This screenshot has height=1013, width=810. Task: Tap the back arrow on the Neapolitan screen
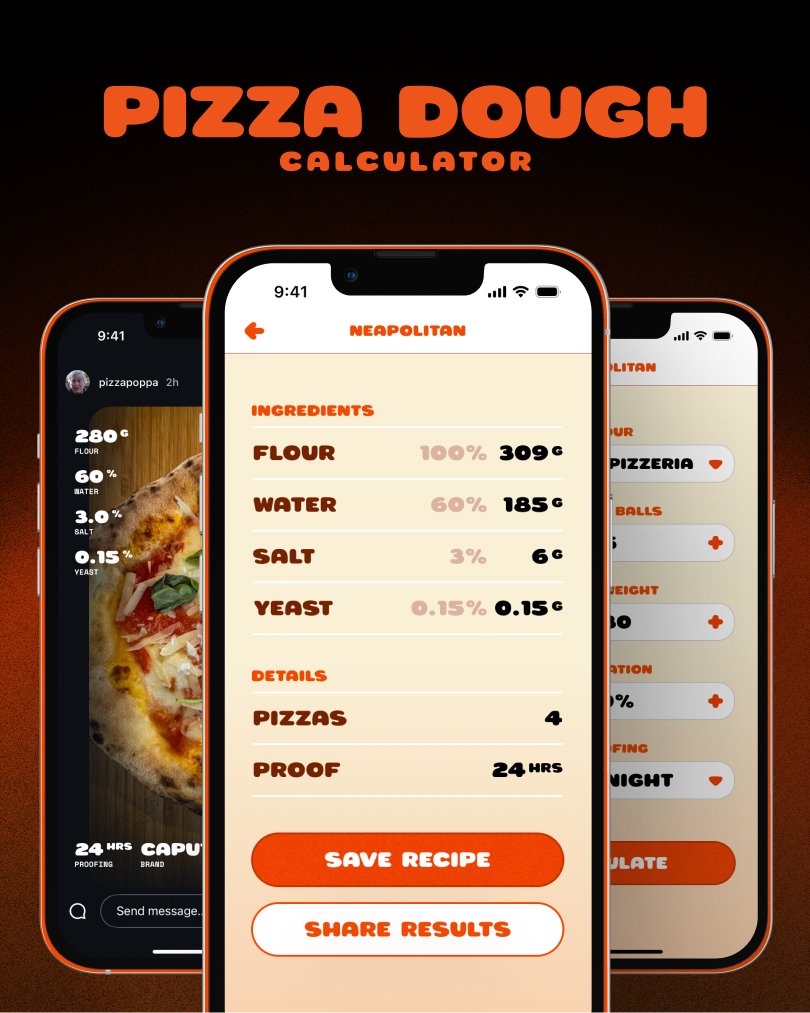pyautogui.click(x=254, y=330)
